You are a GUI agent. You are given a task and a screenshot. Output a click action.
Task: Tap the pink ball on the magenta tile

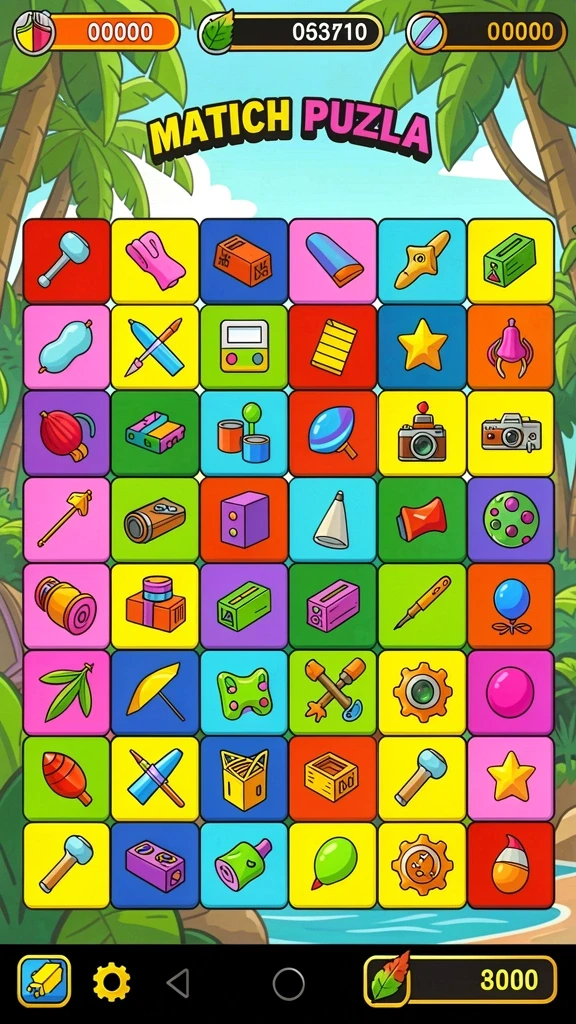tap(511, 692)
